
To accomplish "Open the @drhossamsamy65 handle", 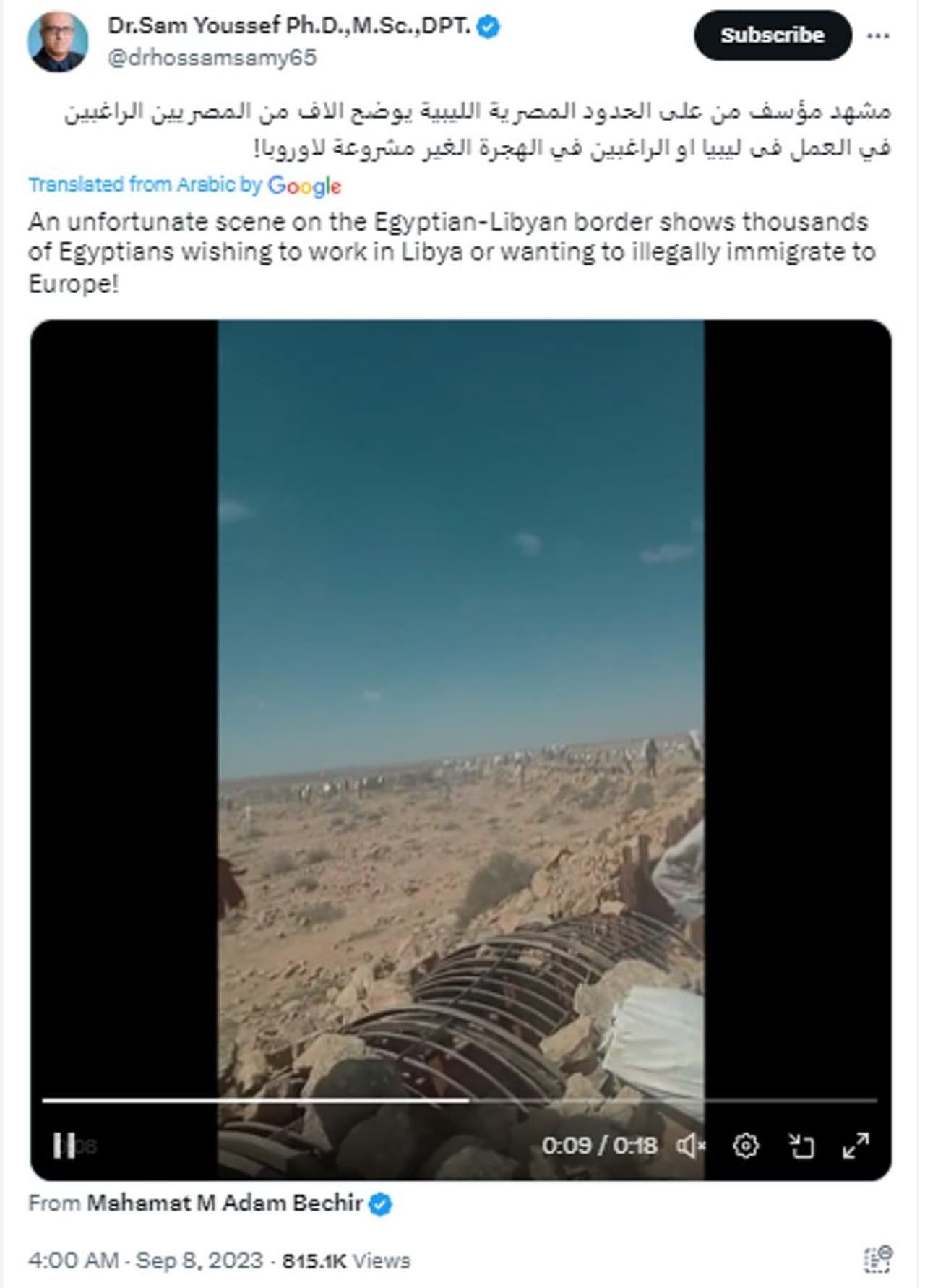I will point(212,58).
